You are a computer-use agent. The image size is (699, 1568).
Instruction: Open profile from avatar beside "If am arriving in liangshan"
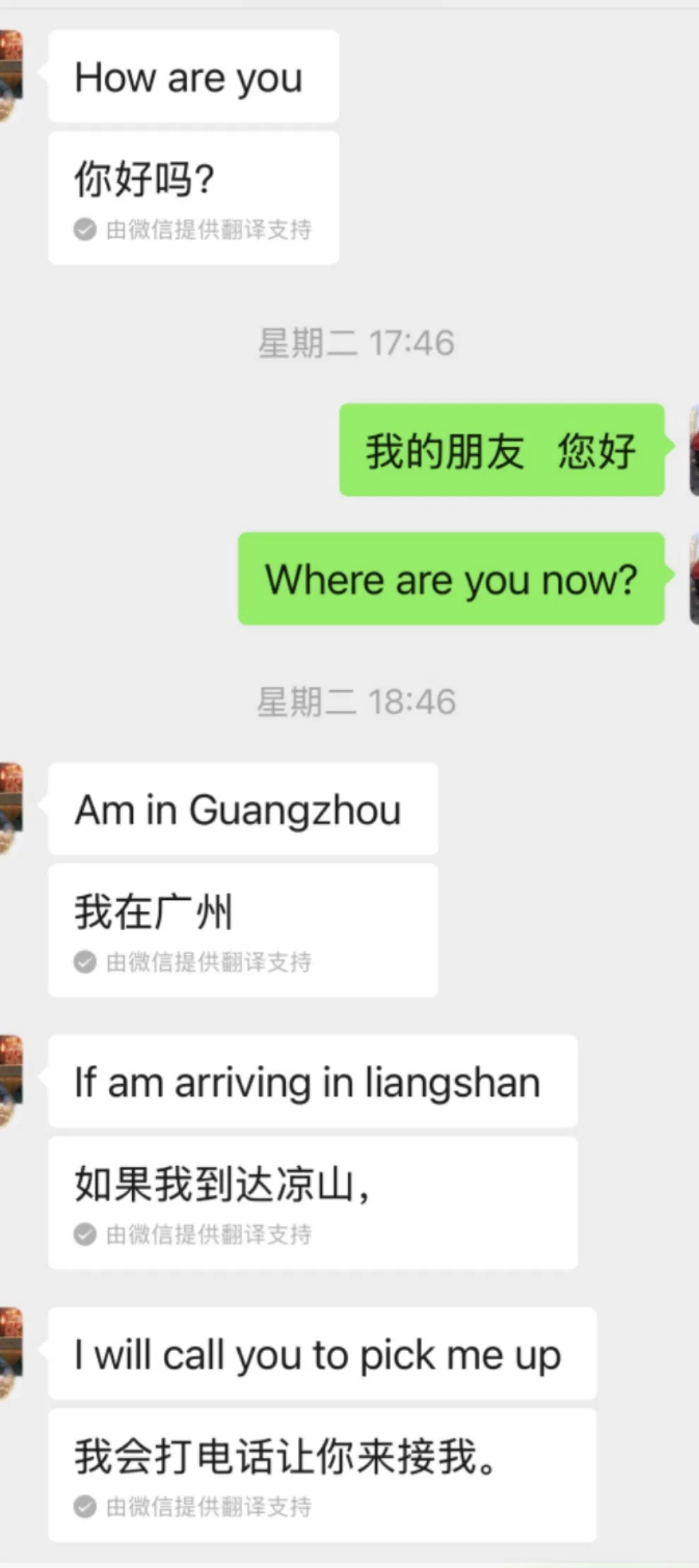(11, 1081)
